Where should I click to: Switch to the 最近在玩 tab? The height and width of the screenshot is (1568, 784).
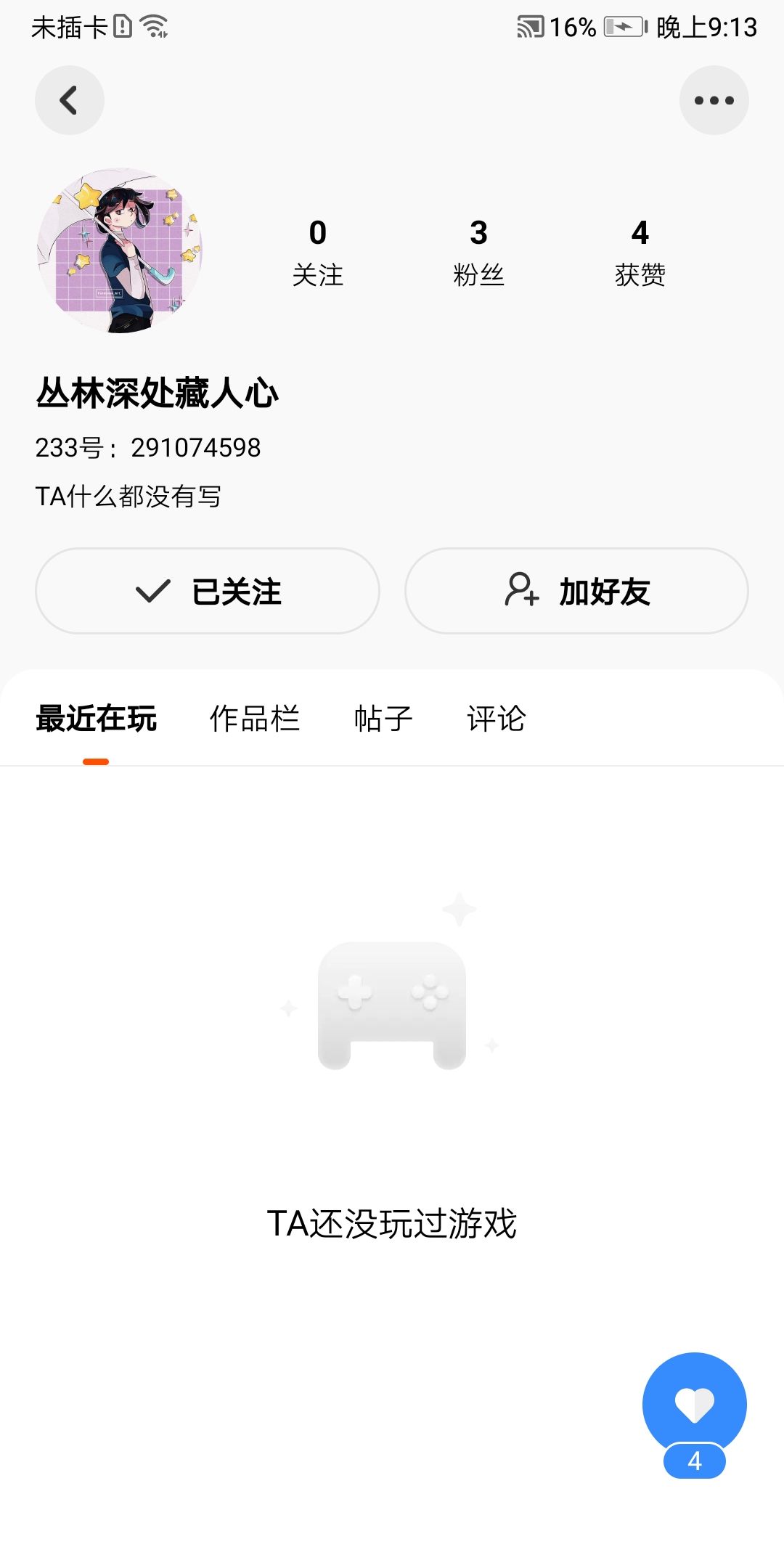[x=97, y=719]
